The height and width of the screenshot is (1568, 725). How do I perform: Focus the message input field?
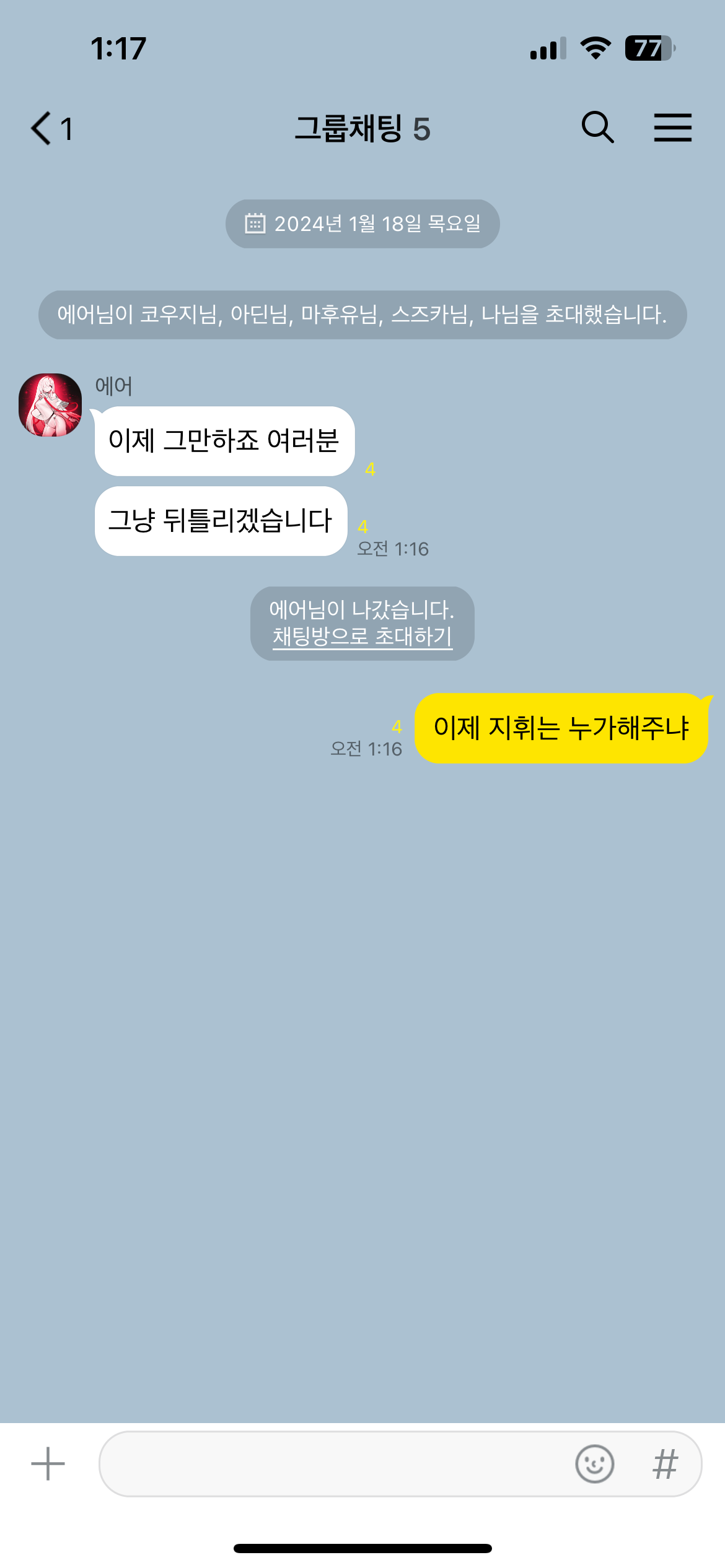[x=335, y=1464]
